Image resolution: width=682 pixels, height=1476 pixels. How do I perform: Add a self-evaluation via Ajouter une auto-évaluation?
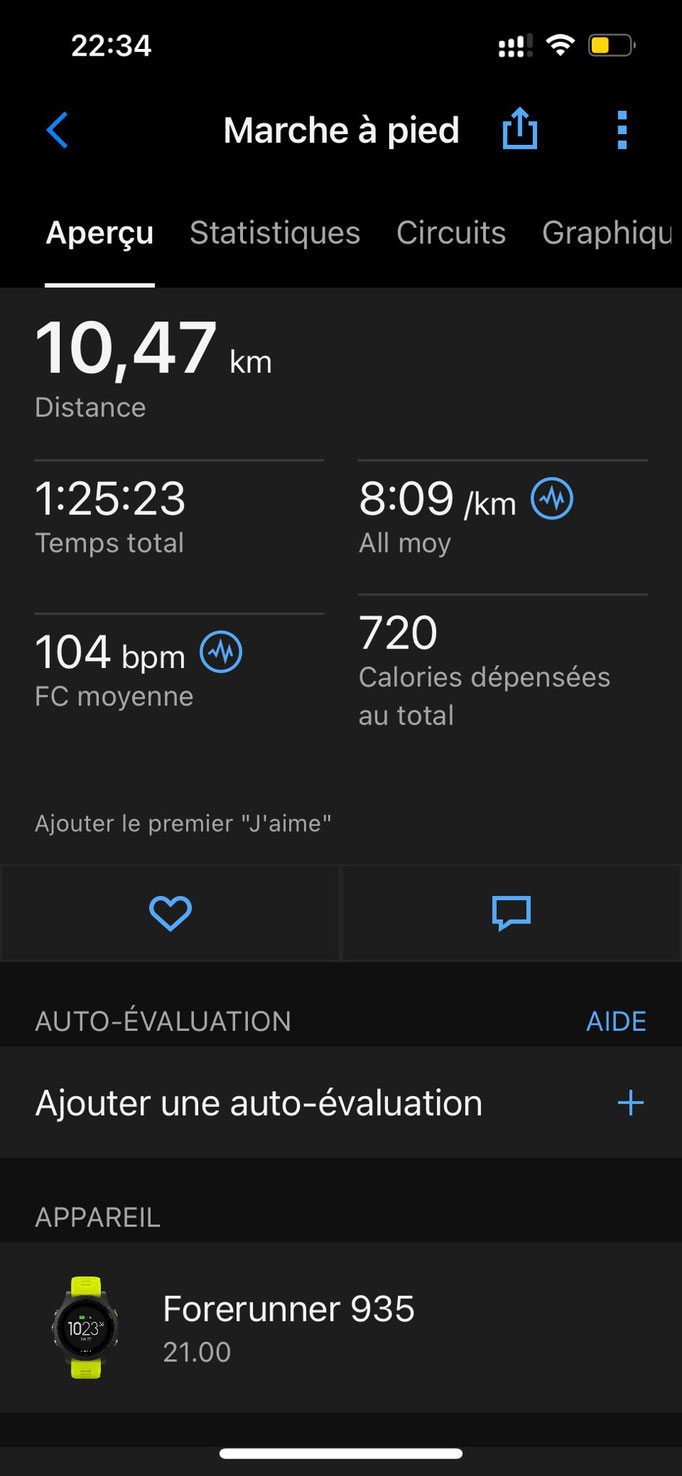coord(341,1103)
